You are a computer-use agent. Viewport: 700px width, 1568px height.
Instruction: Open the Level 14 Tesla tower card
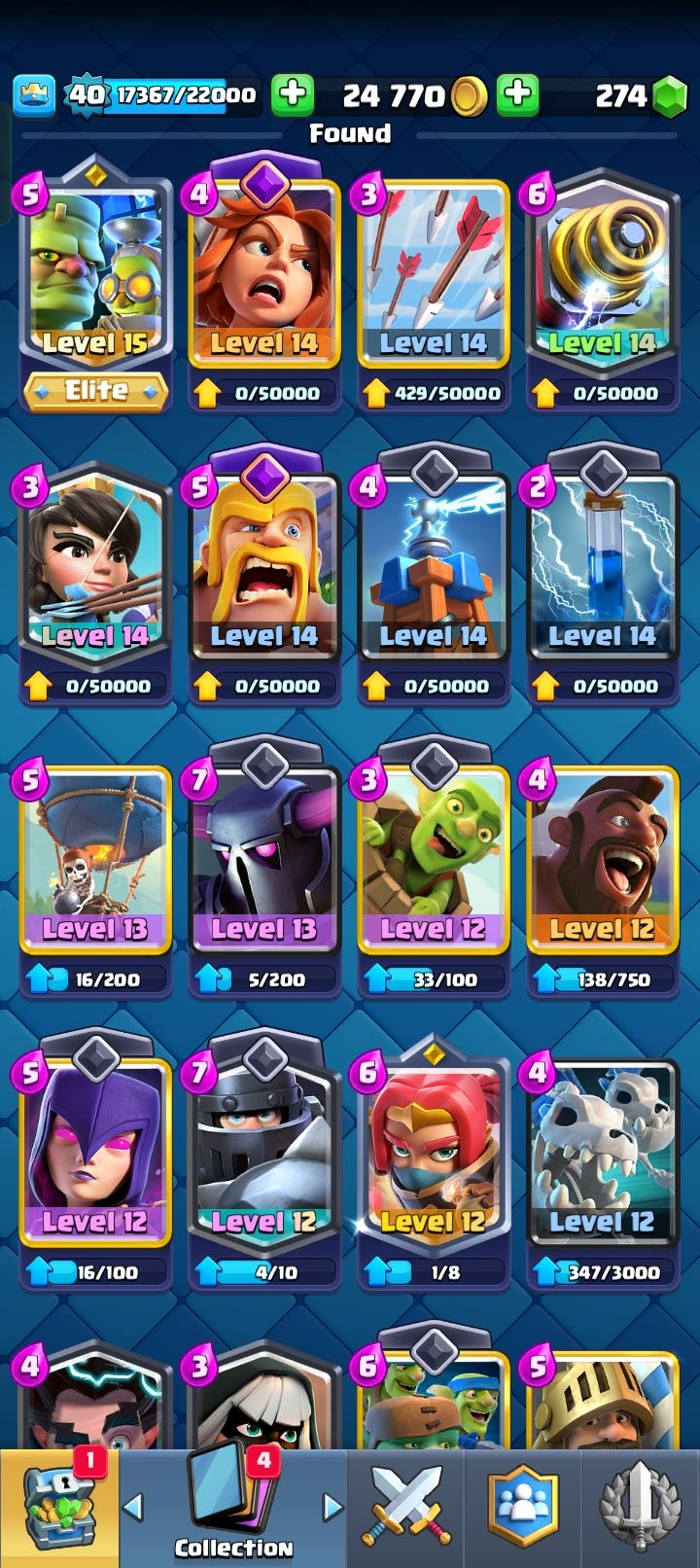(434, 576)
